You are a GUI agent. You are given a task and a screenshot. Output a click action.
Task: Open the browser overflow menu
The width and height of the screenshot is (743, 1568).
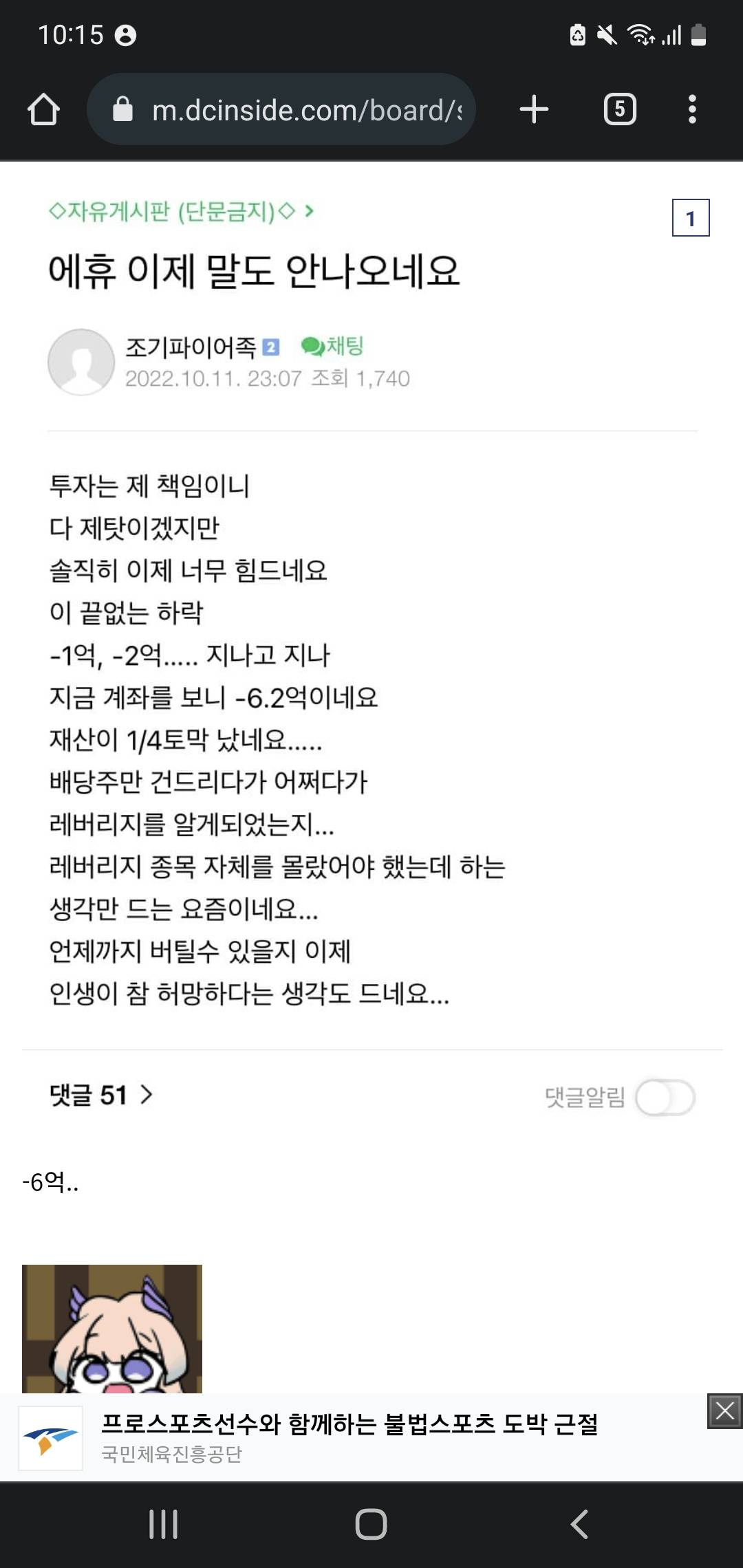(692, 109)
